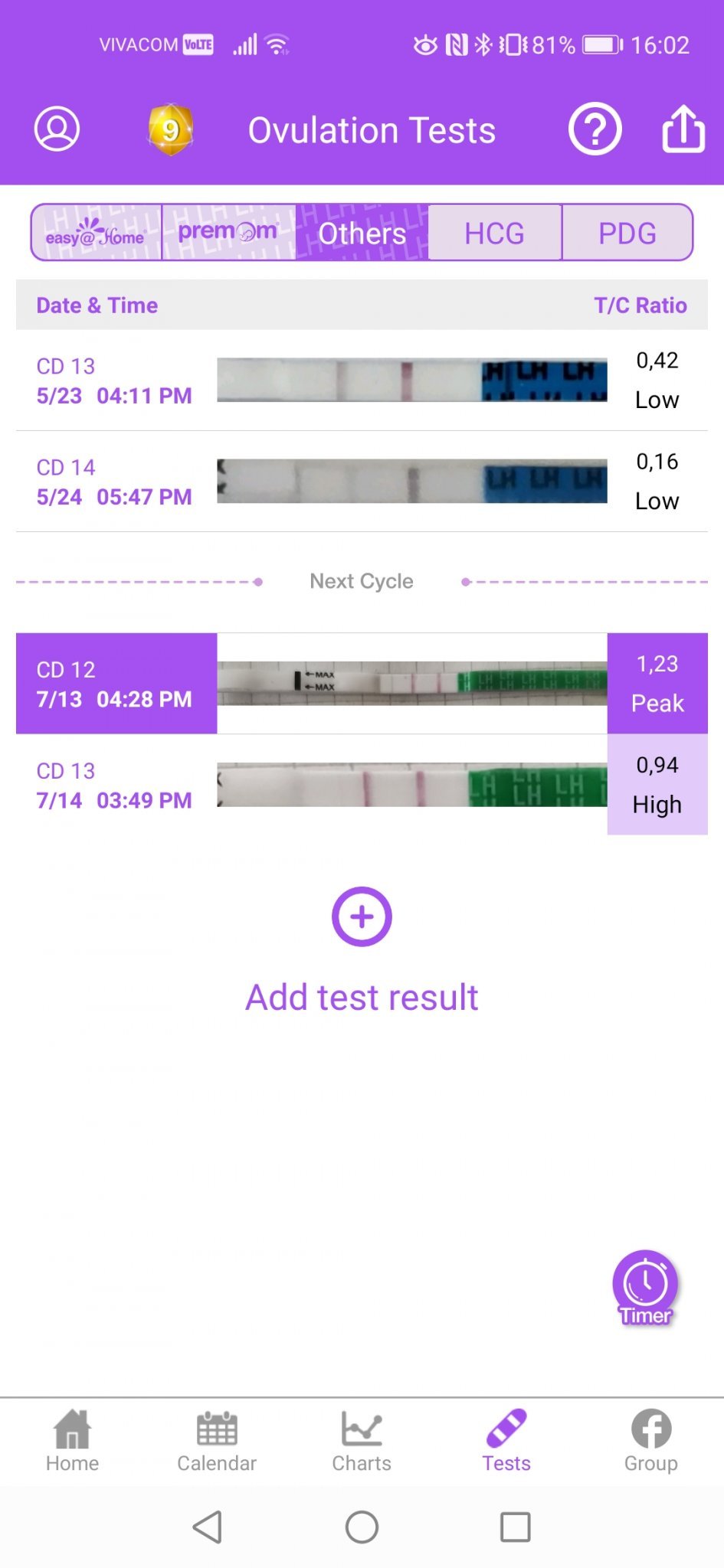
Task: Open the gold level 9 badge
Action: click(170, 129)
